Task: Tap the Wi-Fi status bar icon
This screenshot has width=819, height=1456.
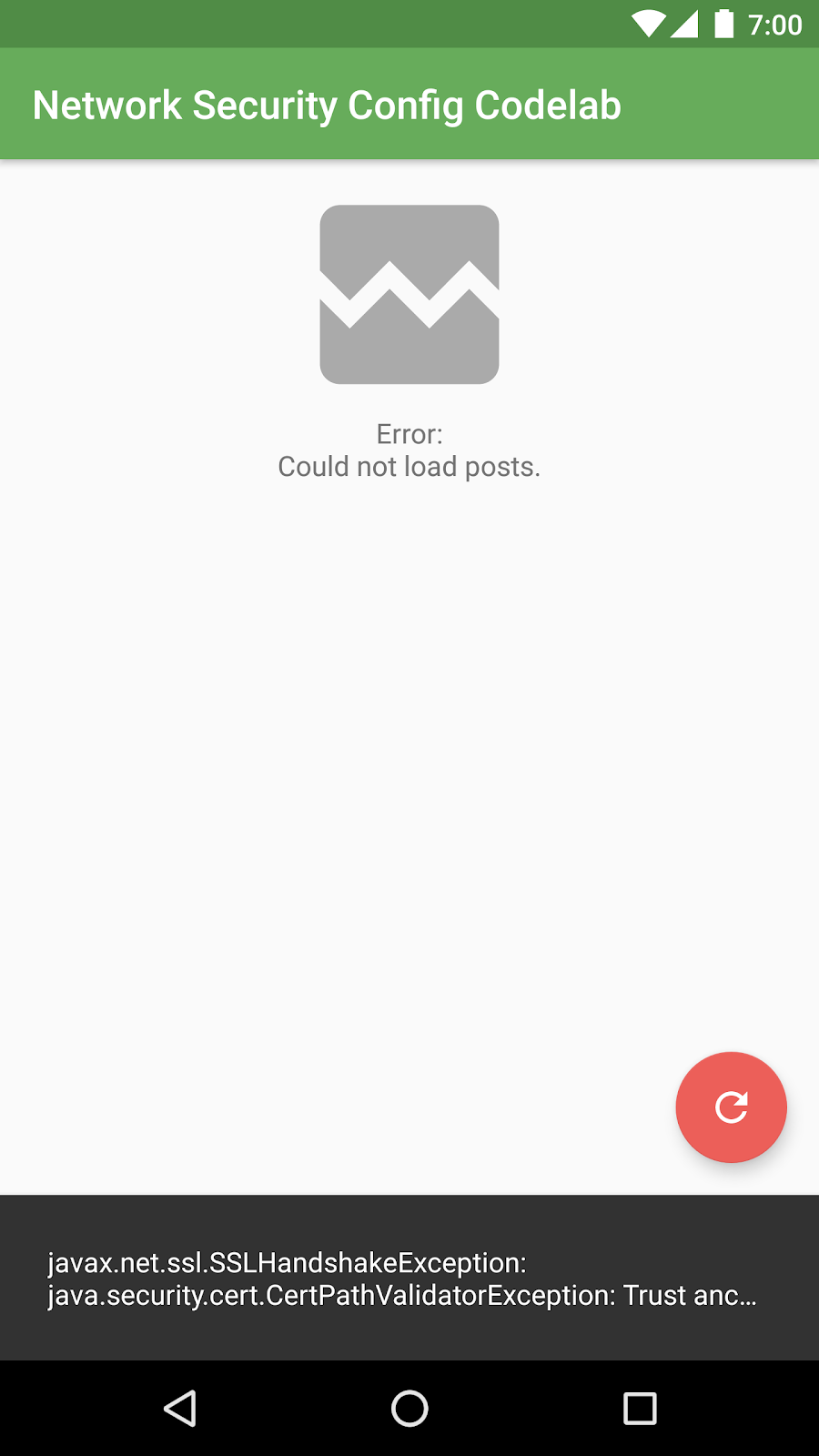Action: click(x=649, y=25)
